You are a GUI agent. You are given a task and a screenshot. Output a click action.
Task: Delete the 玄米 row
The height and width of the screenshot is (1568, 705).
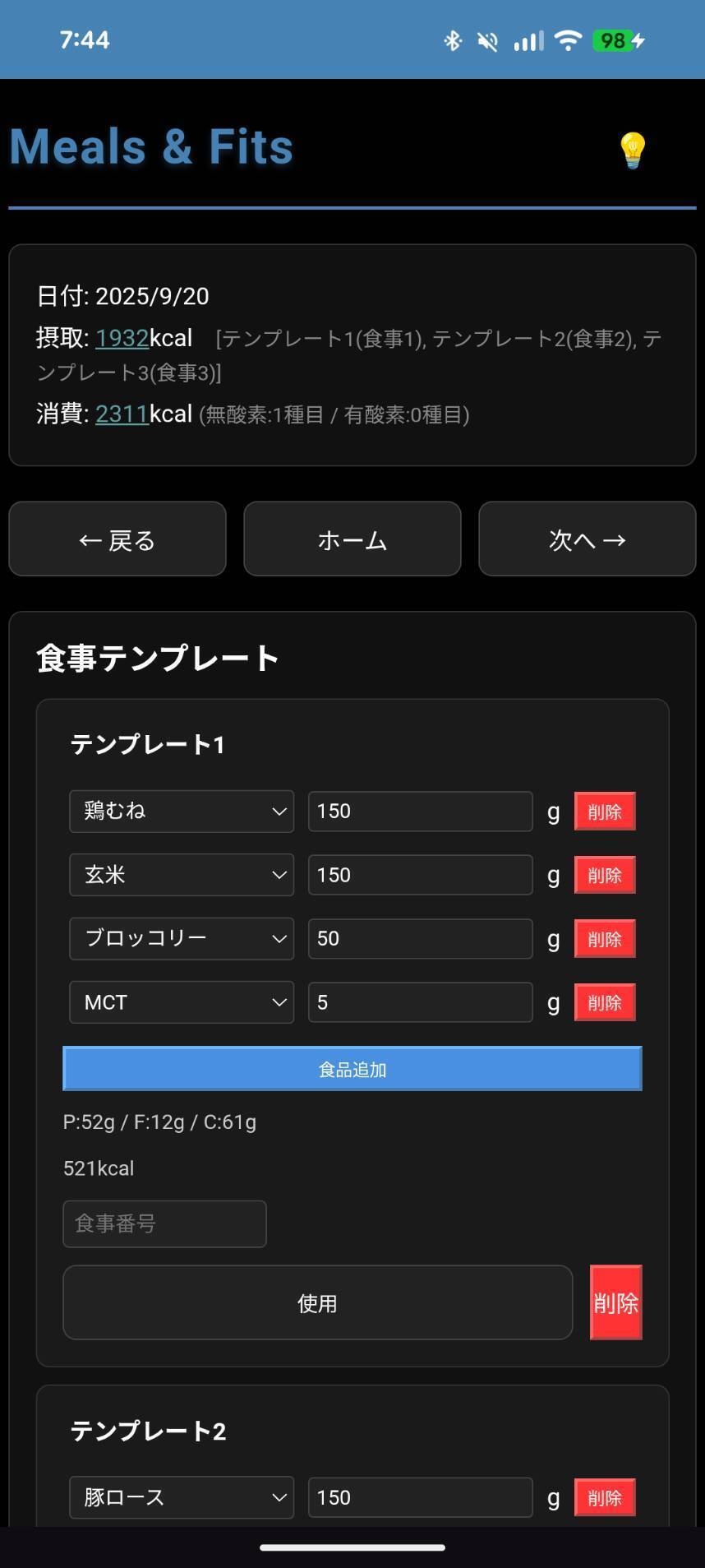click(x=604, y=875)
